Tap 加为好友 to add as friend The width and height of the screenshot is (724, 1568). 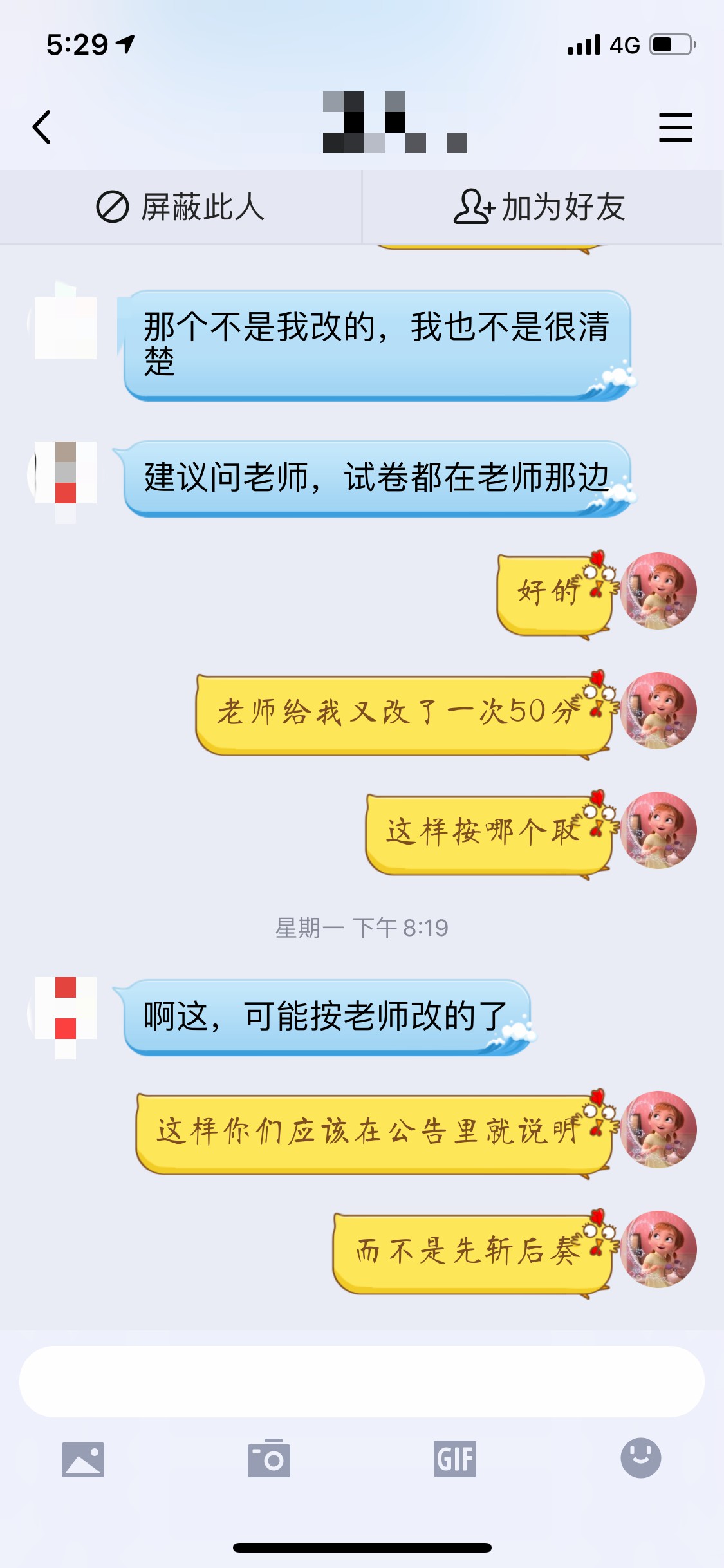[541, 207]
